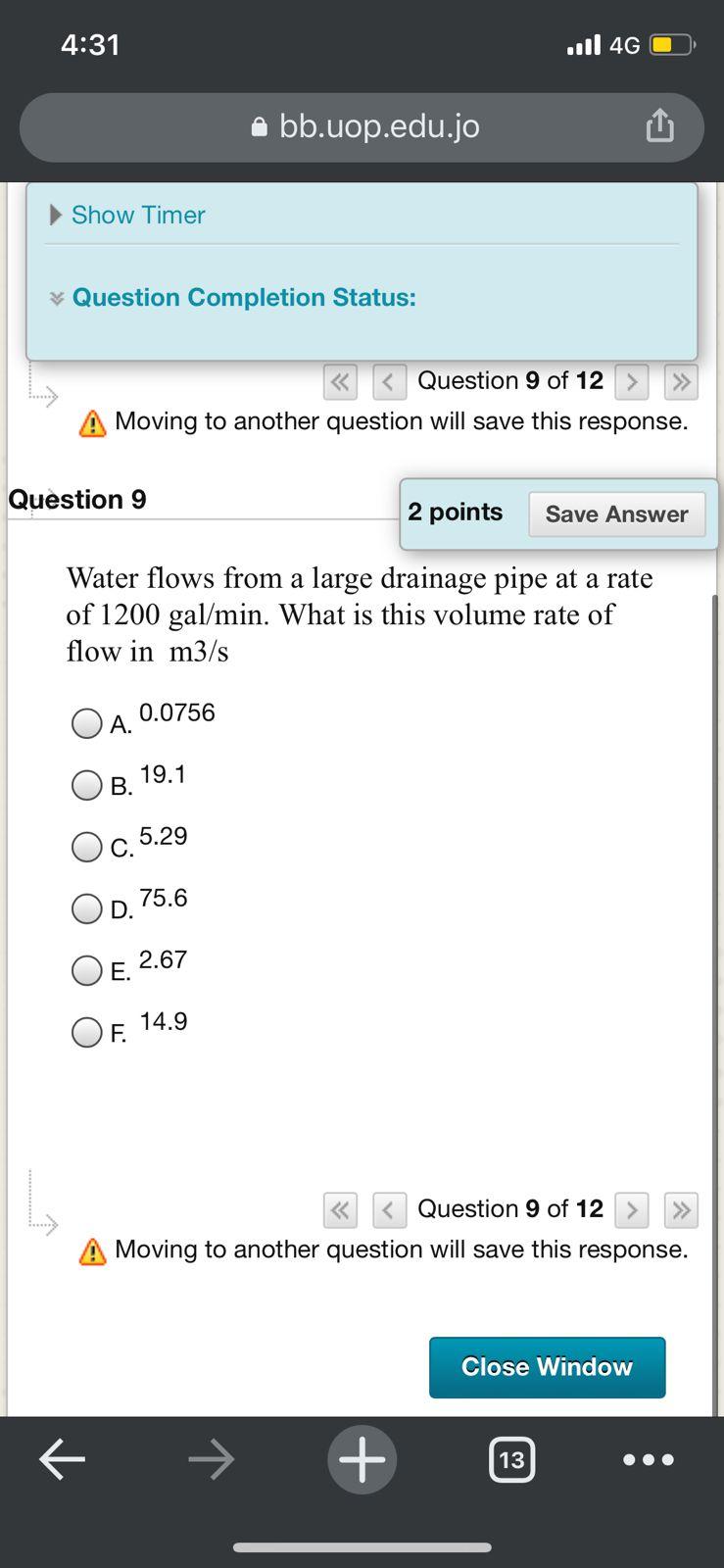Select the last-question double-chevron icon
Viewport: 724px width, 1568px height.
point(681,382)
